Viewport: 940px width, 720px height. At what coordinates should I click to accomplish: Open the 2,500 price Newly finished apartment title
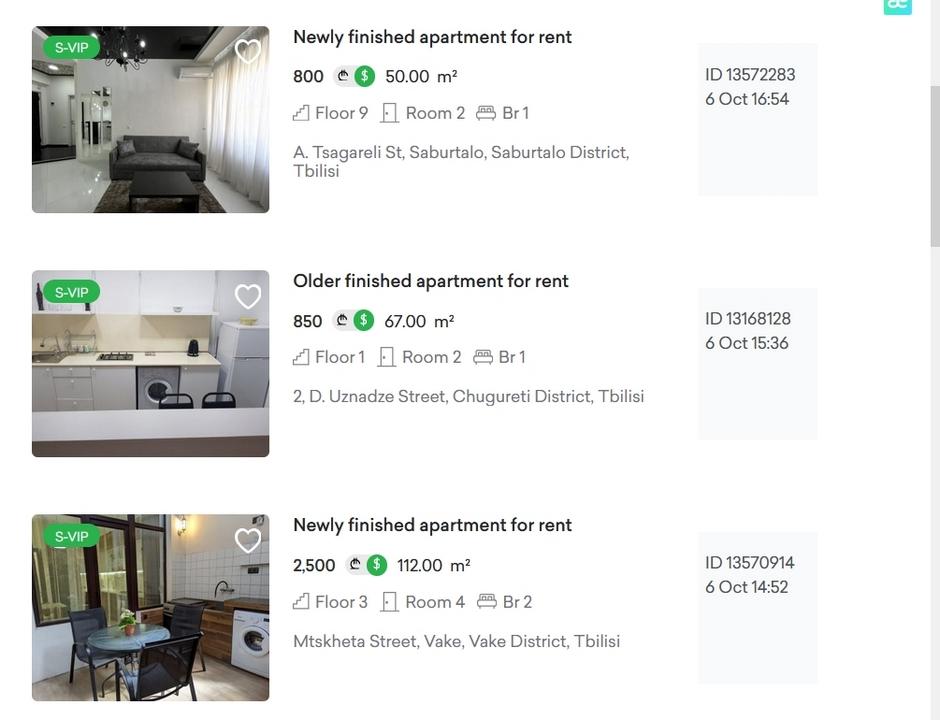pyautogui.click(x=432, y=525)
